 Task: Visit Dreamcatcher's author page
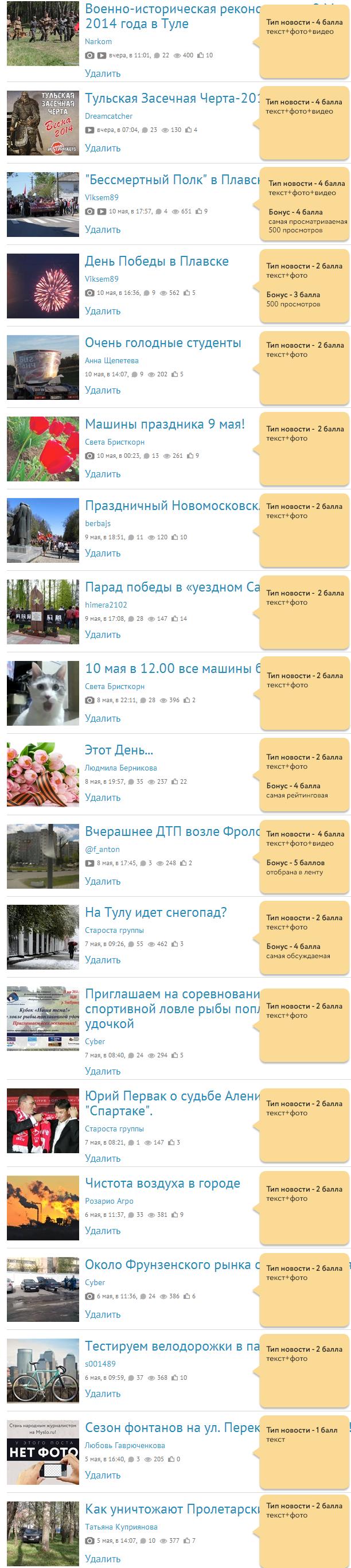pyautogui.click(x=108, y=116)
